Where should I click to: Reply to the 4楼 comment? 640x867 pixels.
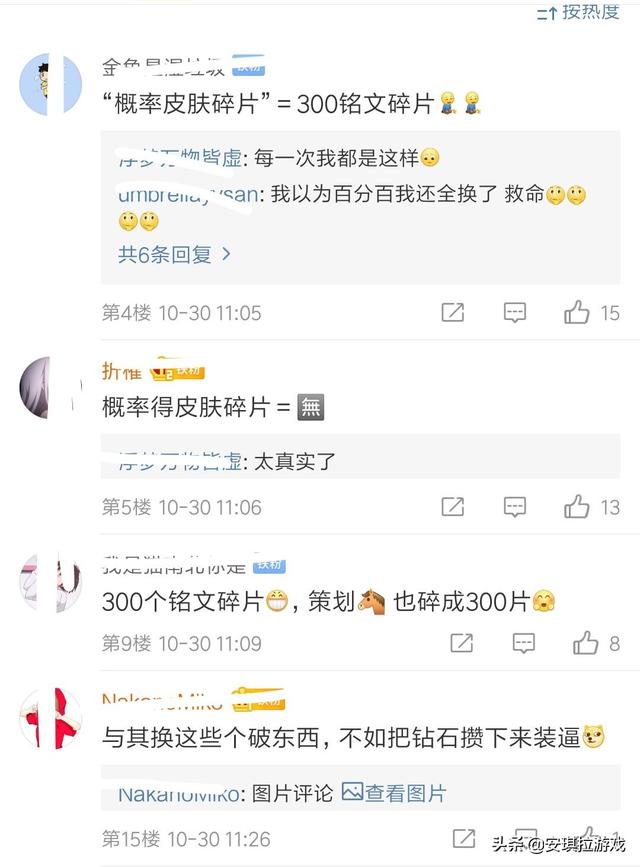coord(514,313)
